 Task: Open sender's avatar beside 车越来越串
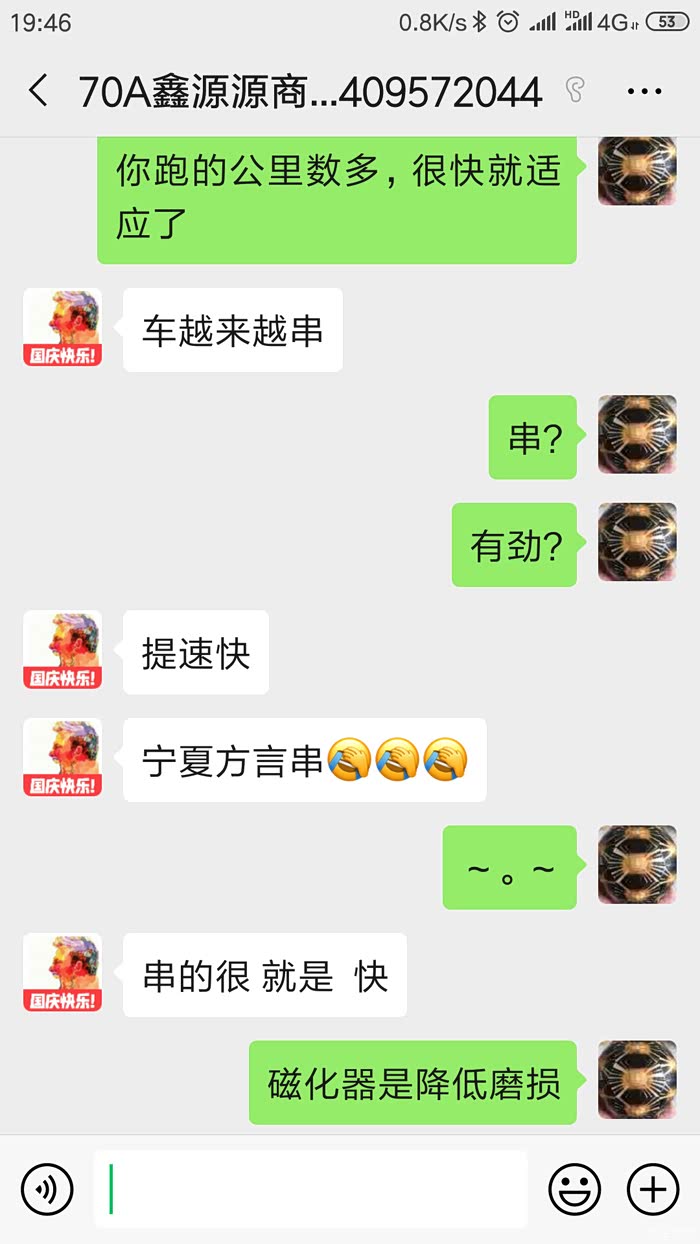[62, 328]
